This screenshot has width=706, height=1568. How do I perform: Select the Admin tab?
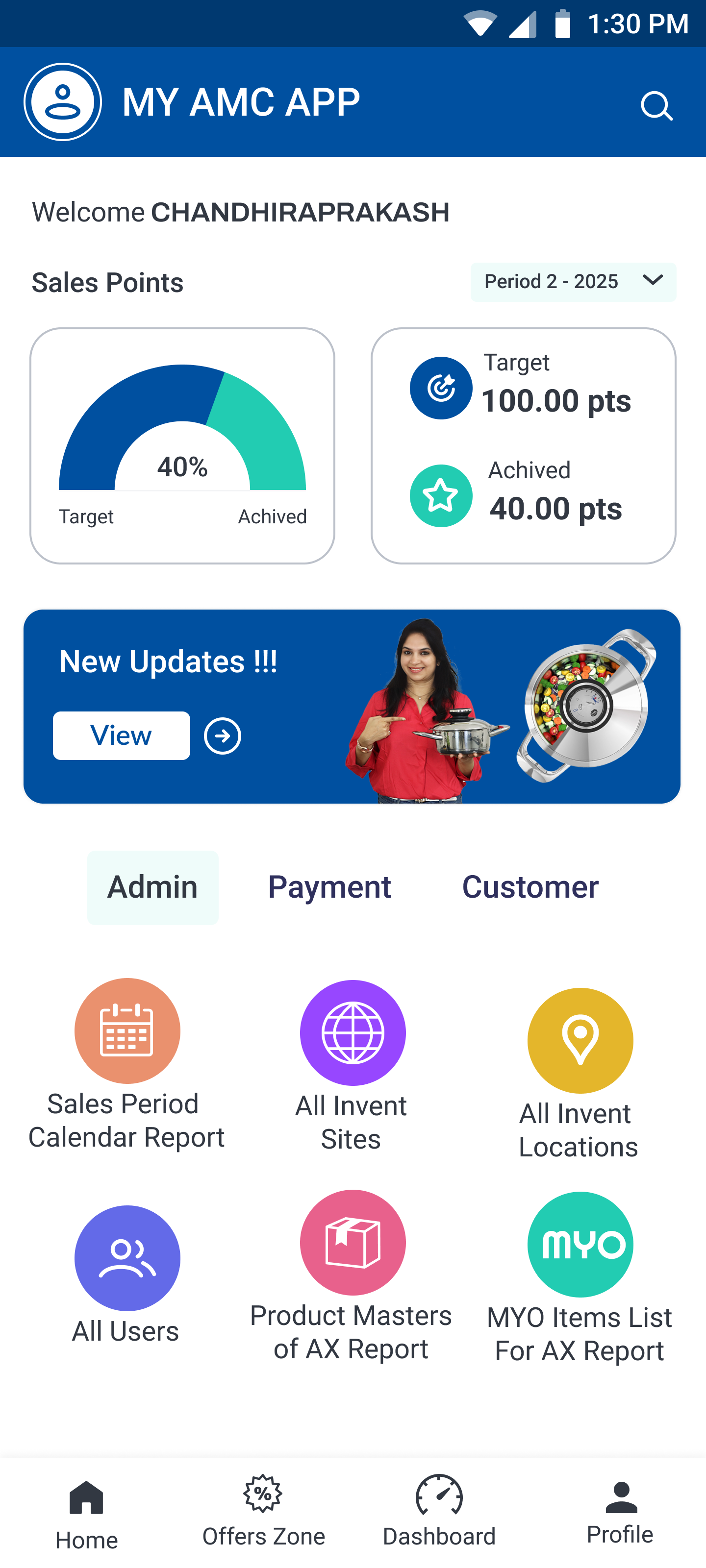pos(152,887)
